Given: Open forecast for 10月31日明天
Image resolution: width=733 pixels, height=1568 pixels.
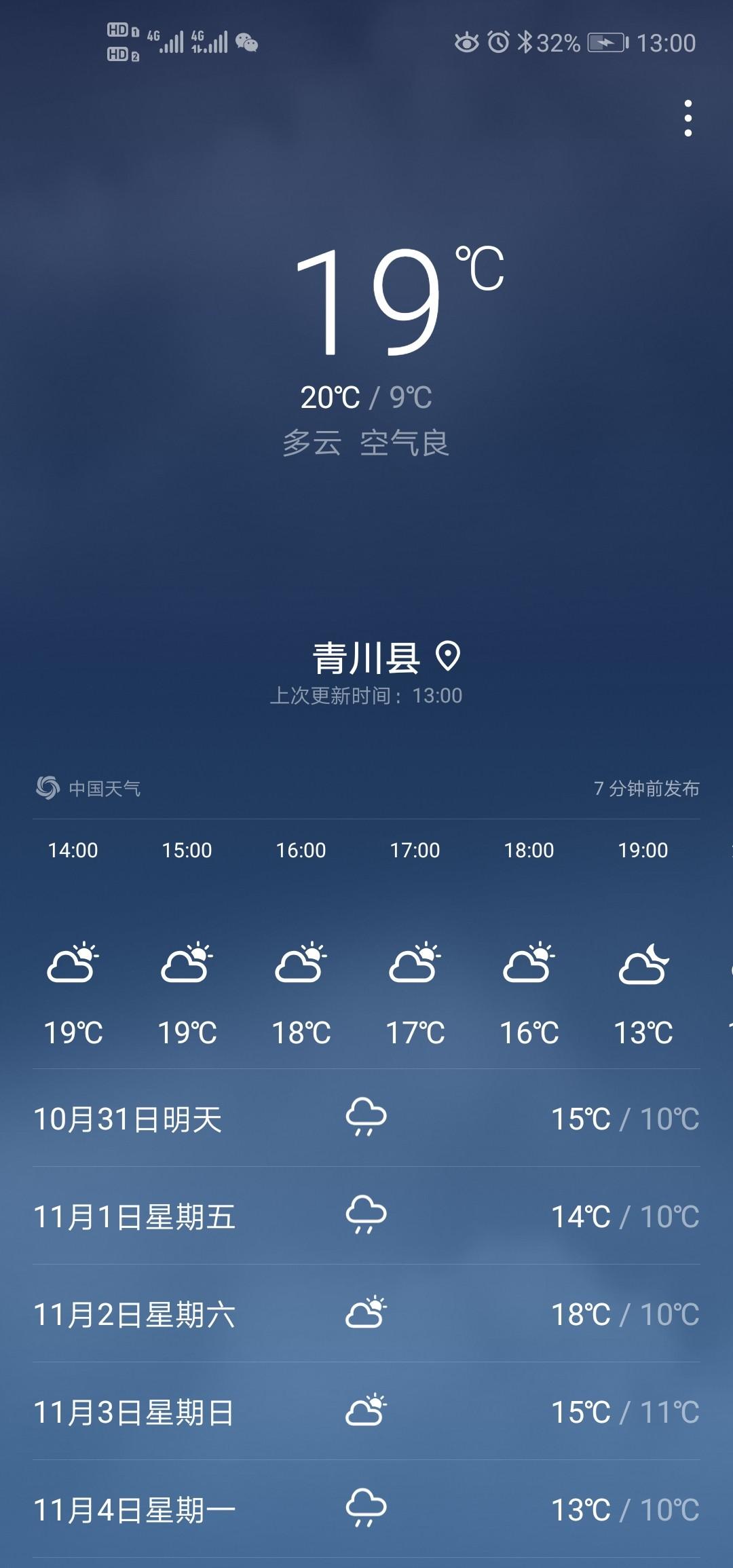Looking at the screenshot, I should tap(366, 1118).
